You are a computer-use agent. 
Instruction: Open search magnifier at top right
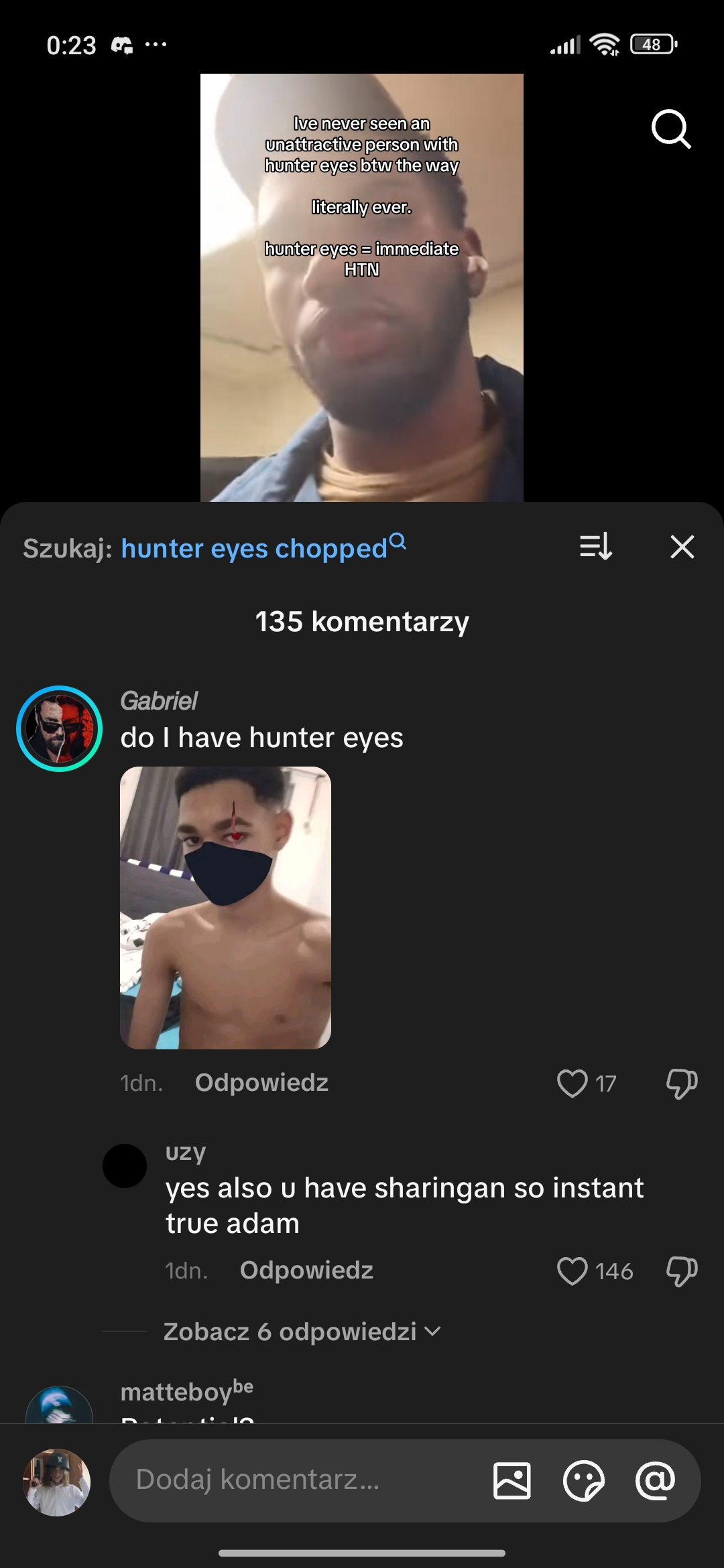pos(670,129)
